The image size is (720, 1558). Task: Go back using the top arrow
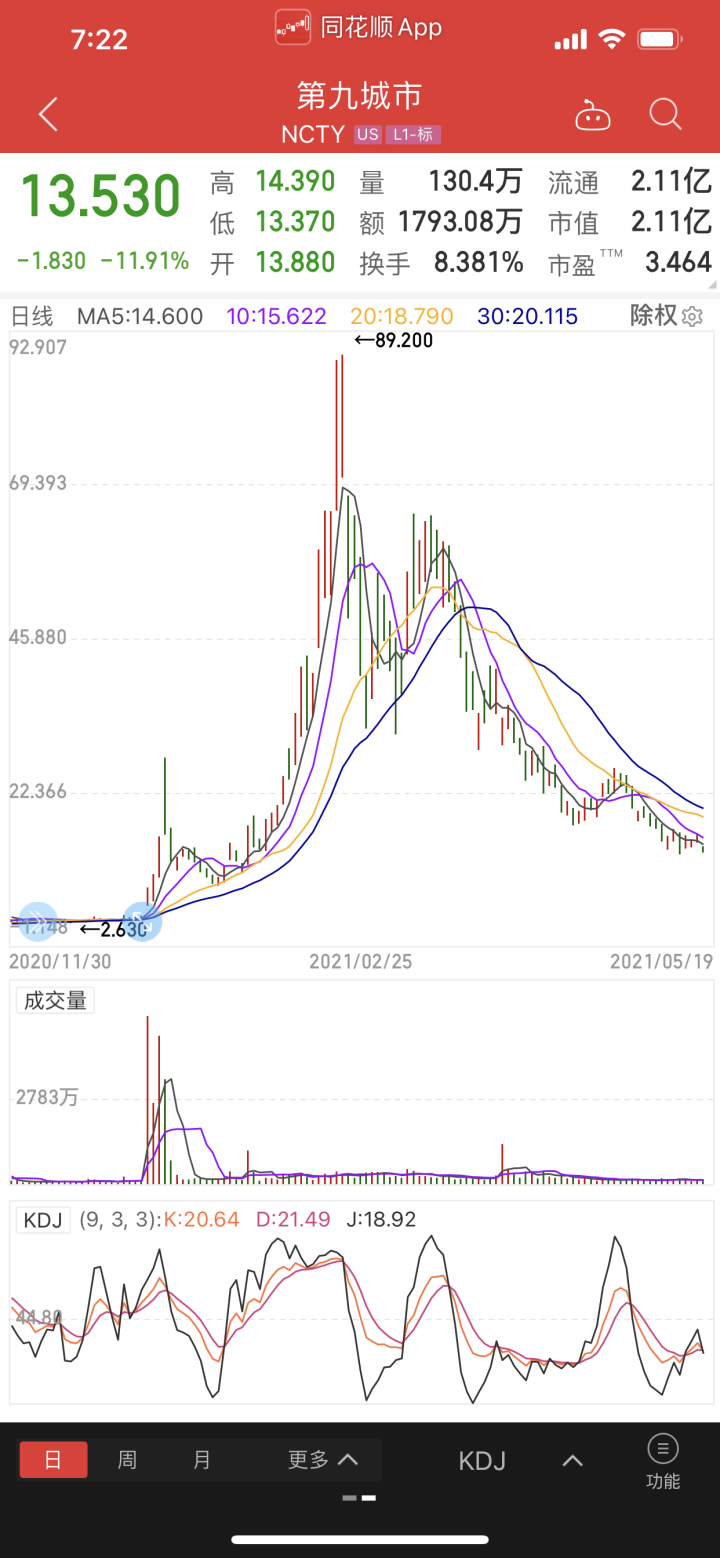(x=48, y=114)
